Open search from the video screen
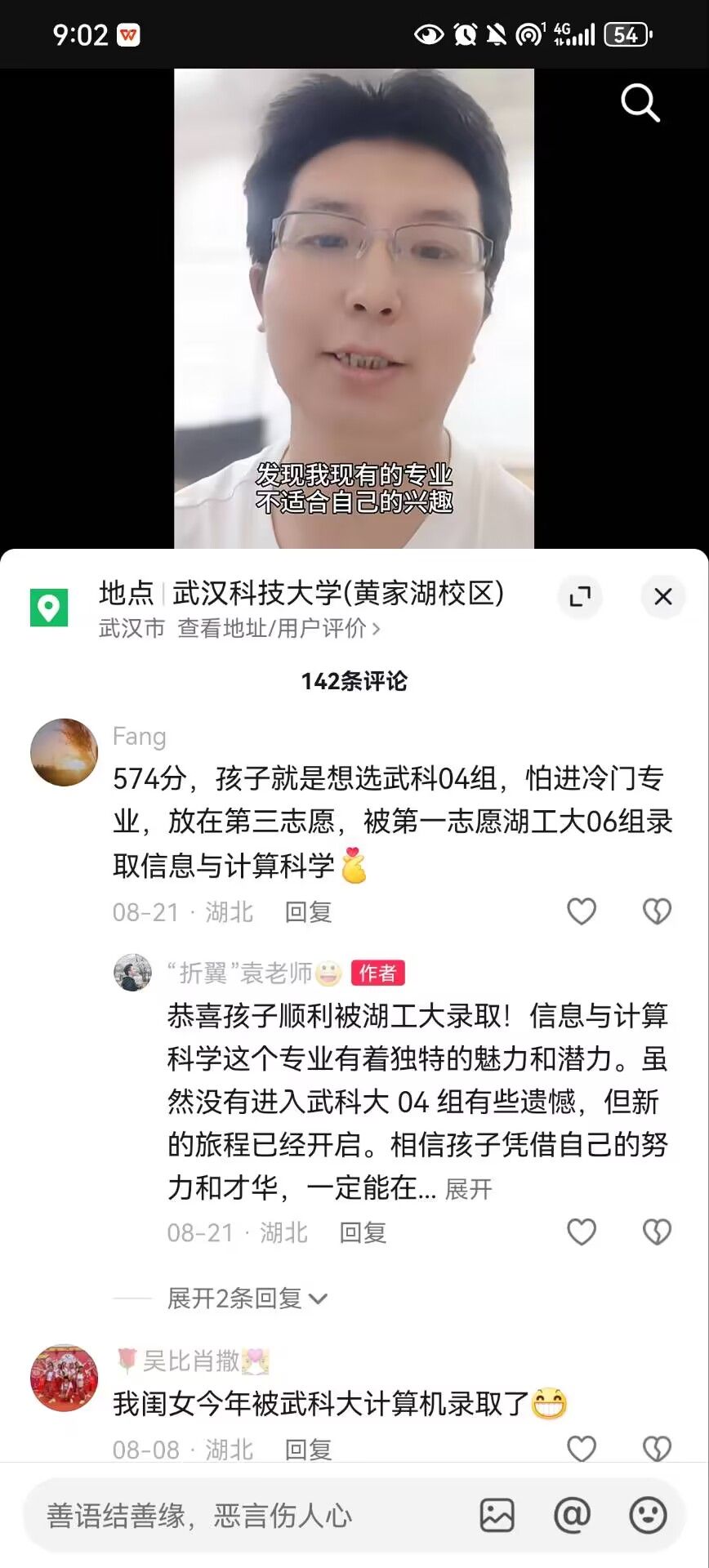This screenshot has width=709, height=1568. click(640, 104)
